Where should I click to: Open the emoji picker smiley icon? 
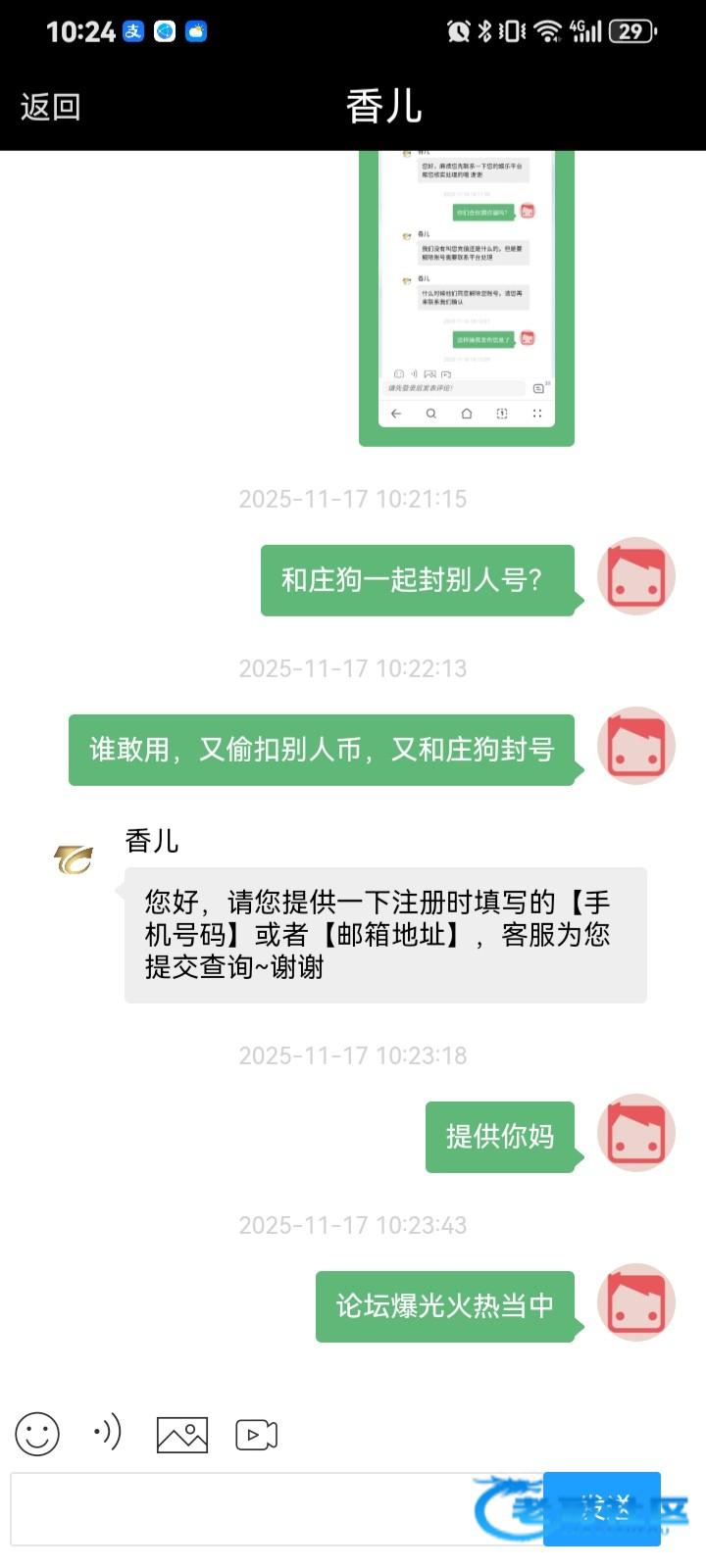(x=37, y=1435)
